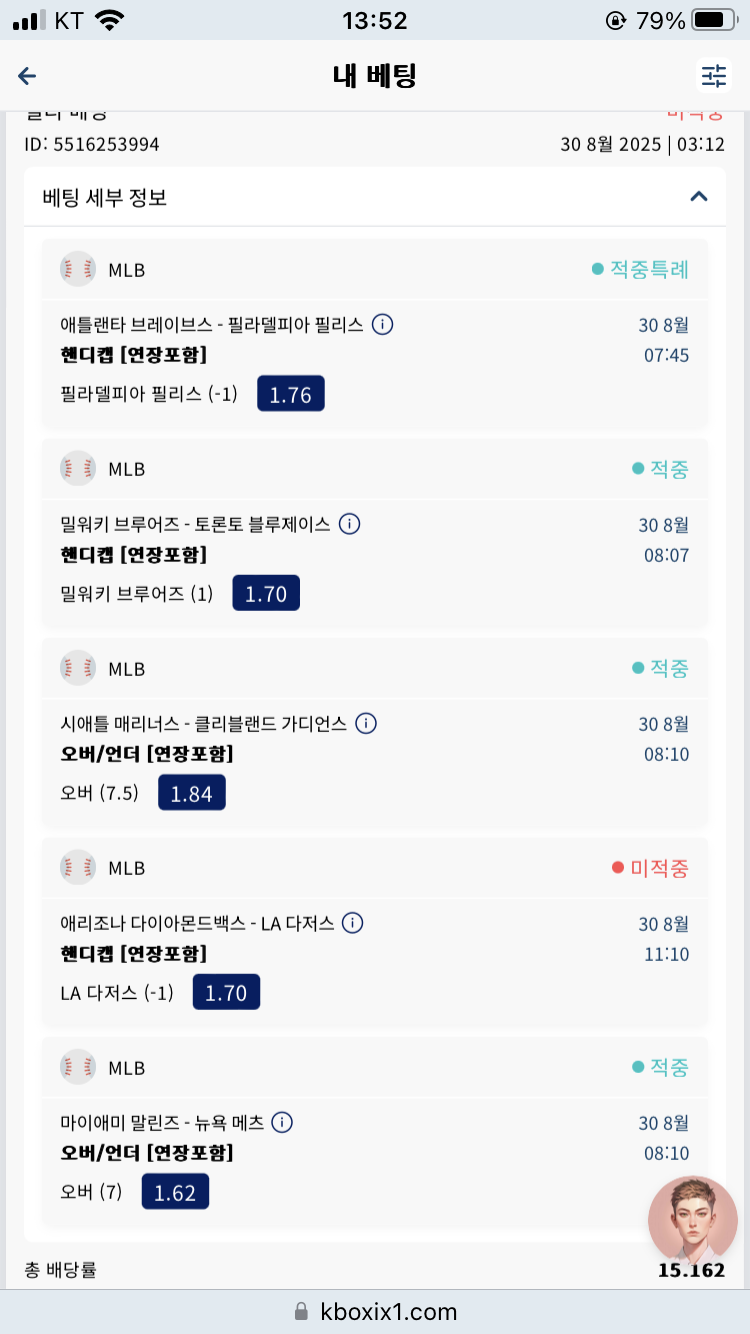Tap info icon for 애틀랜타 브레이브스 match

(x=382, y=324)
